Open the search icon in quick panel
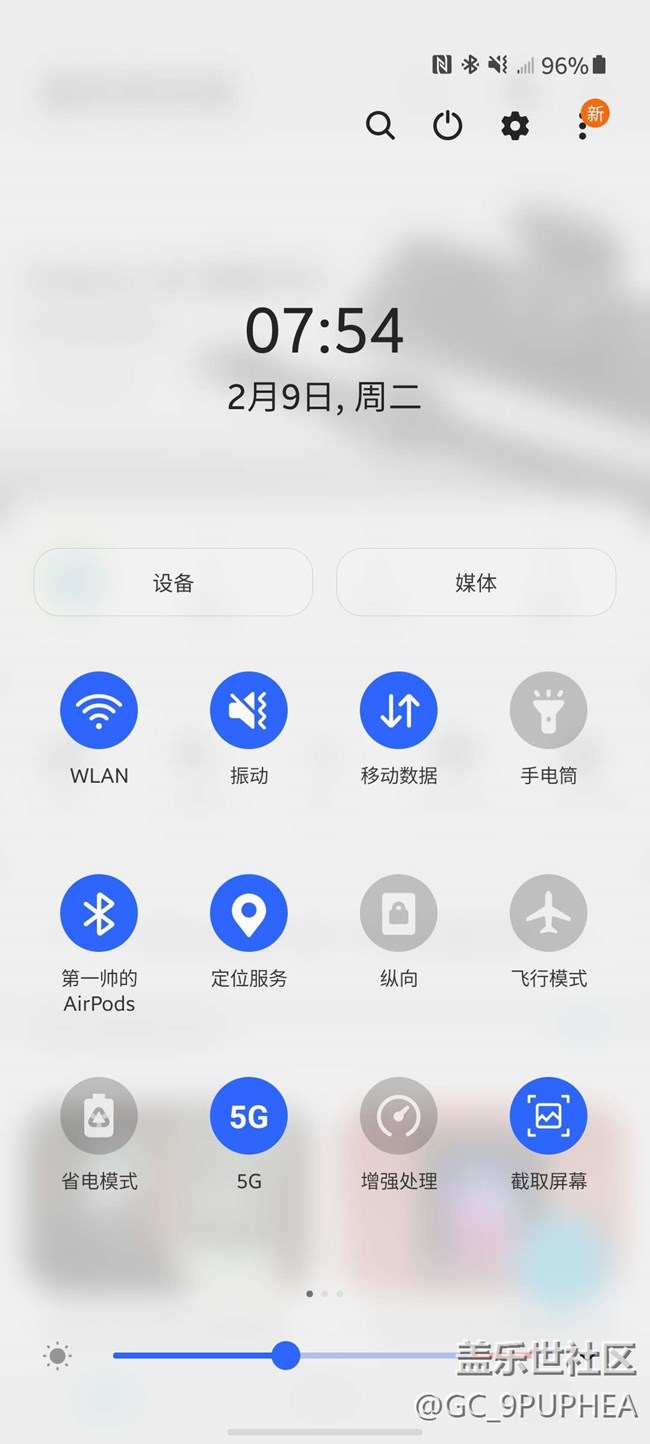 [380, 126]
